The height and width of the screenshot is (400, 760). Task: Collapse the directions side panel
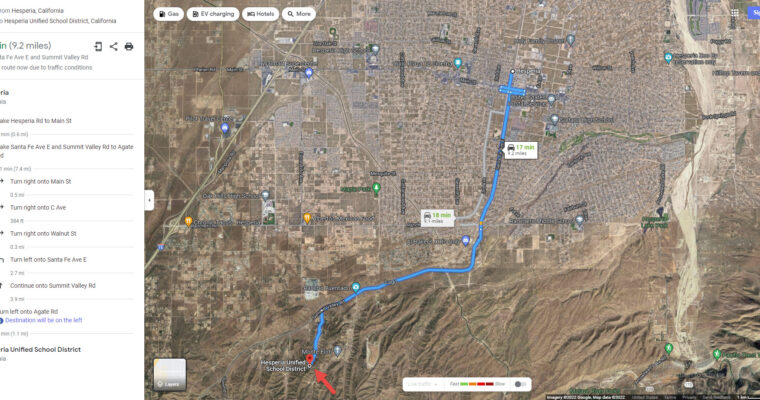(x=149, y=200)
